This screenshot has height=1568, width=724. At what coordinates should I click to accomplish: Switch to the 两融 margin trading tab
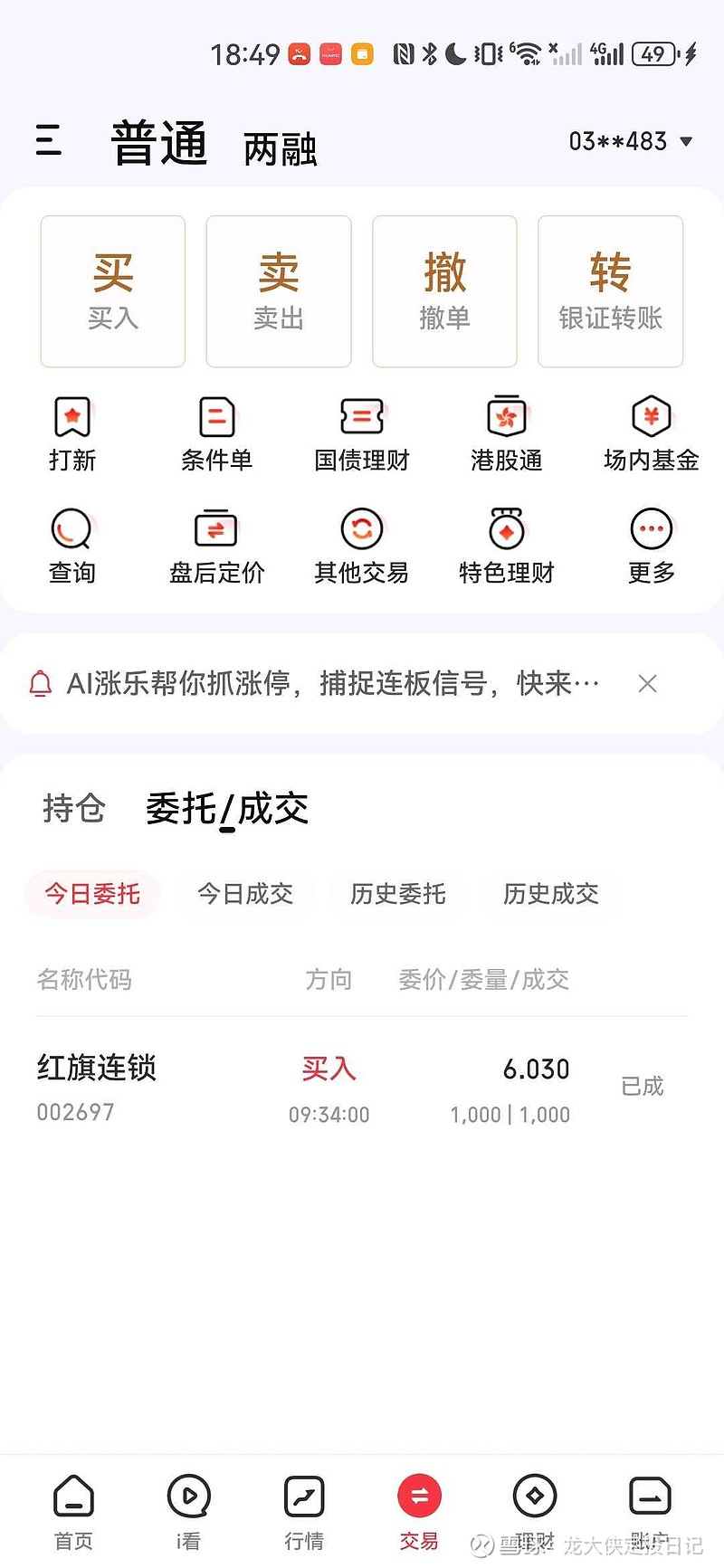279,147
